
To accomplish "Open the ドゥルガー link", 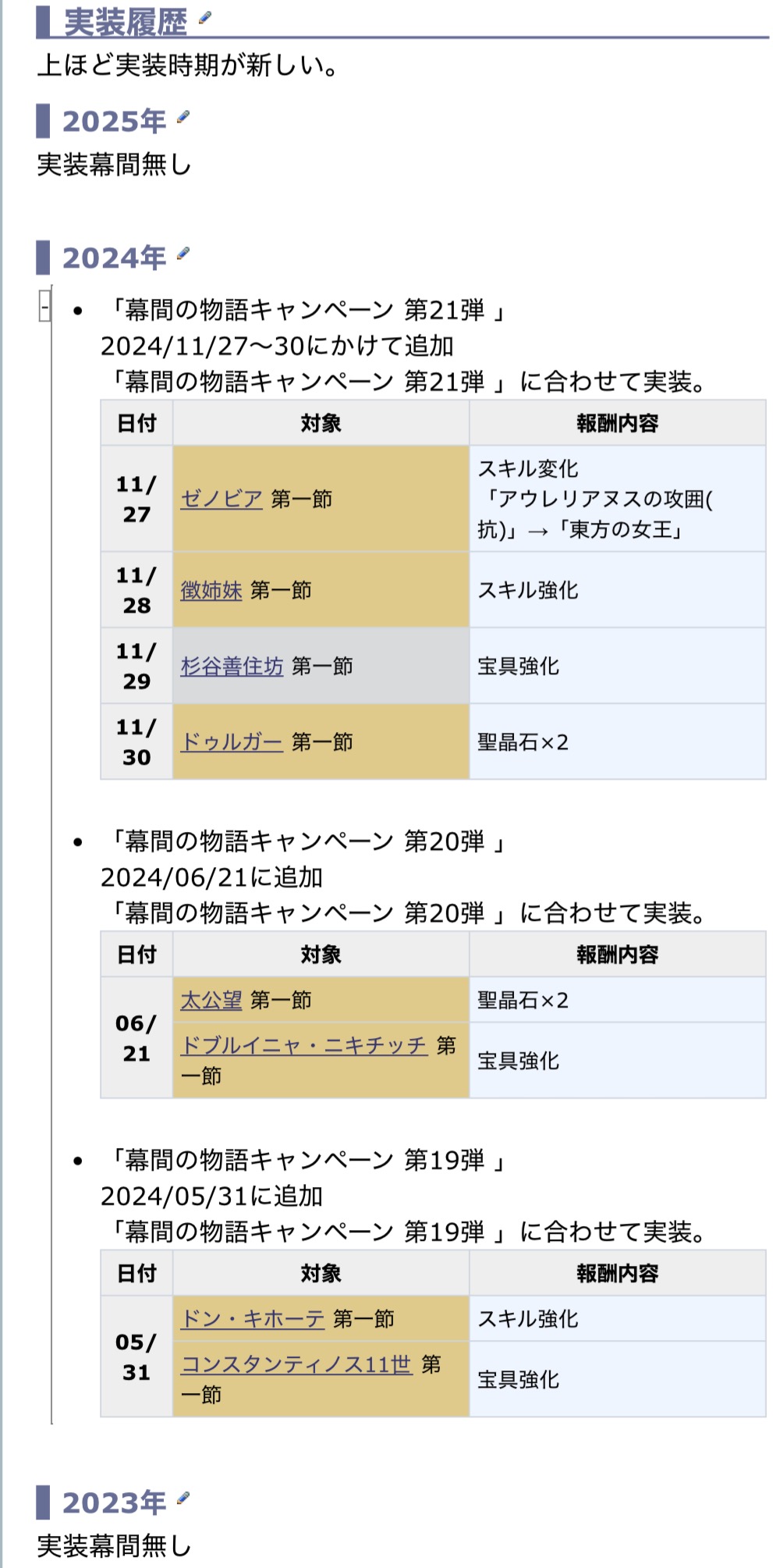I will (x=232, y=741).
